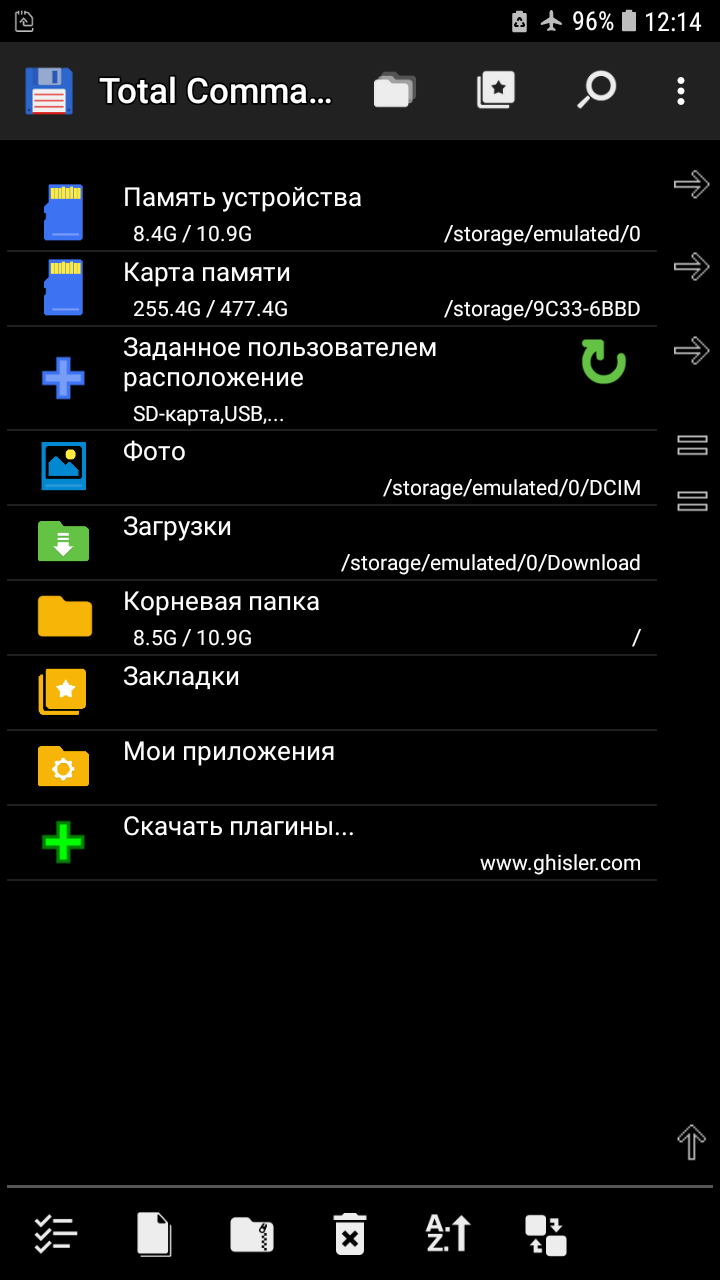
Task: Open the overflow menu
Action: click(x=680, y=91)
